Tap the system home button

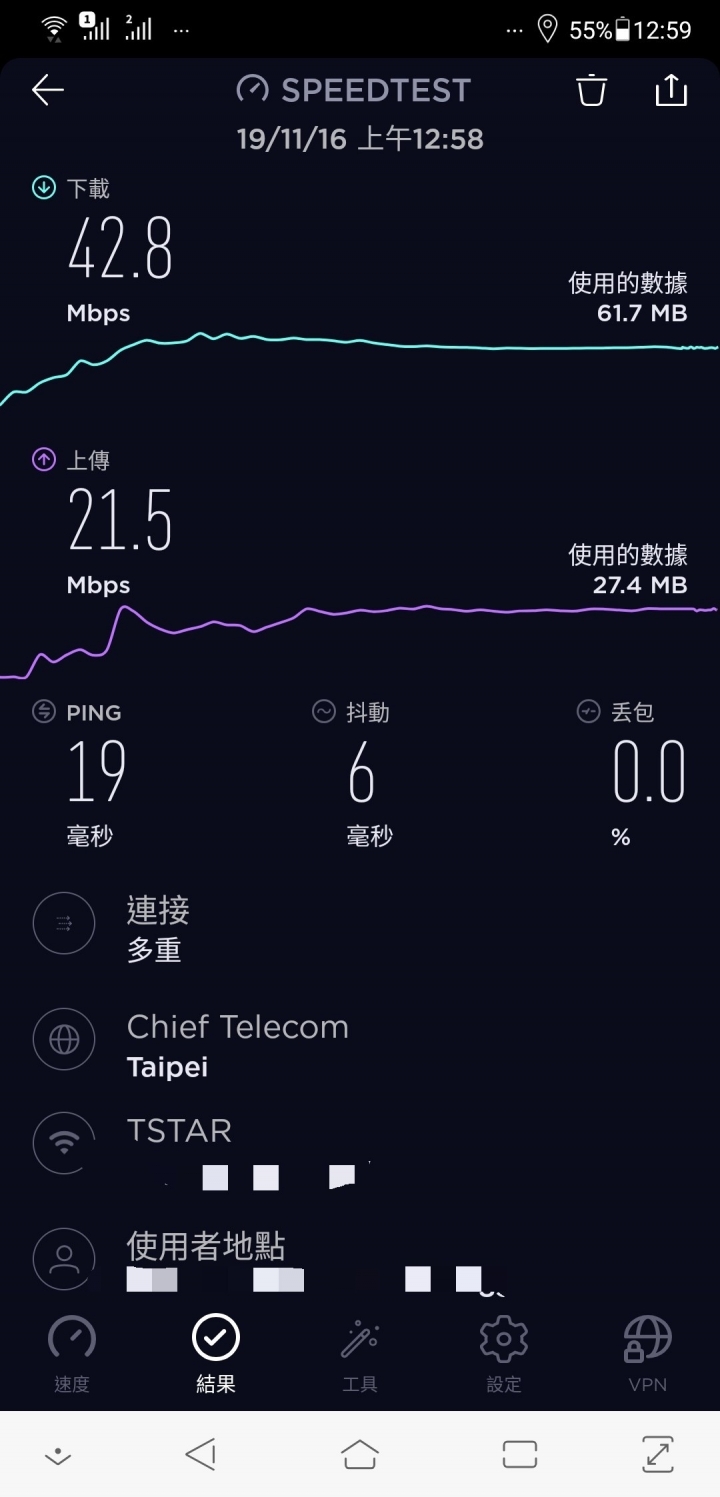click(x=360, y=1454)
